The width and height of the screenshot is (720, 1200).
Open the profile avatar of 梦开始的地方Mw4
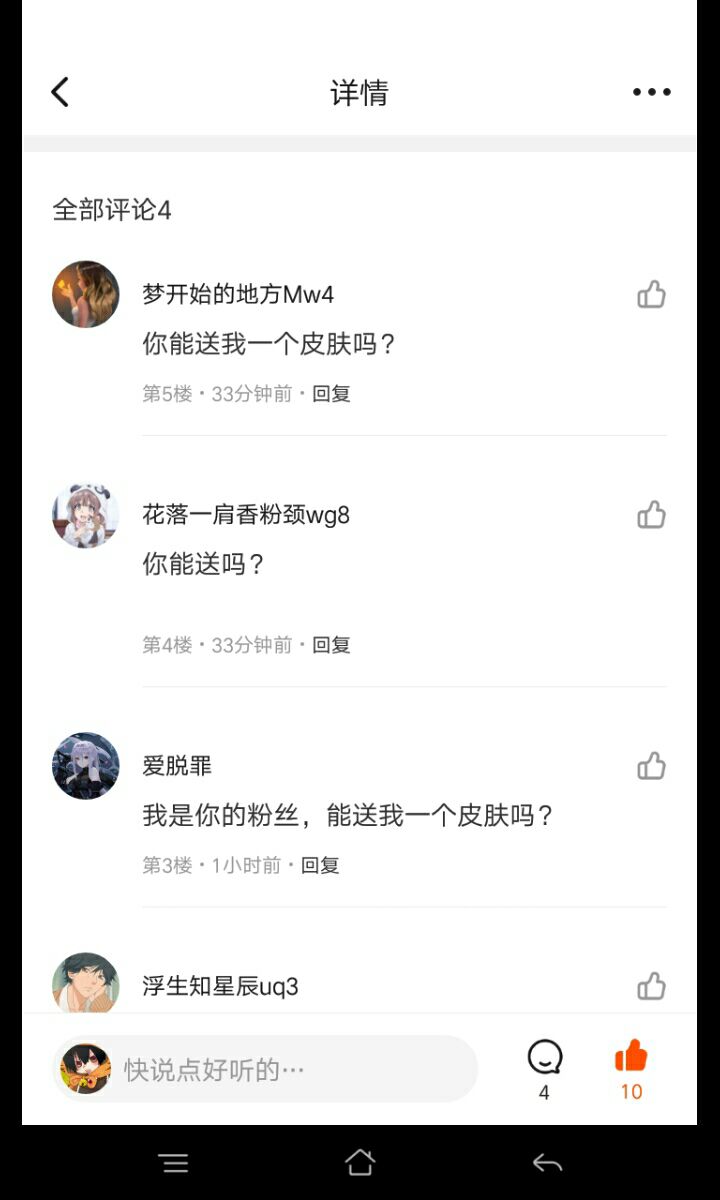(x=86, y=294)
